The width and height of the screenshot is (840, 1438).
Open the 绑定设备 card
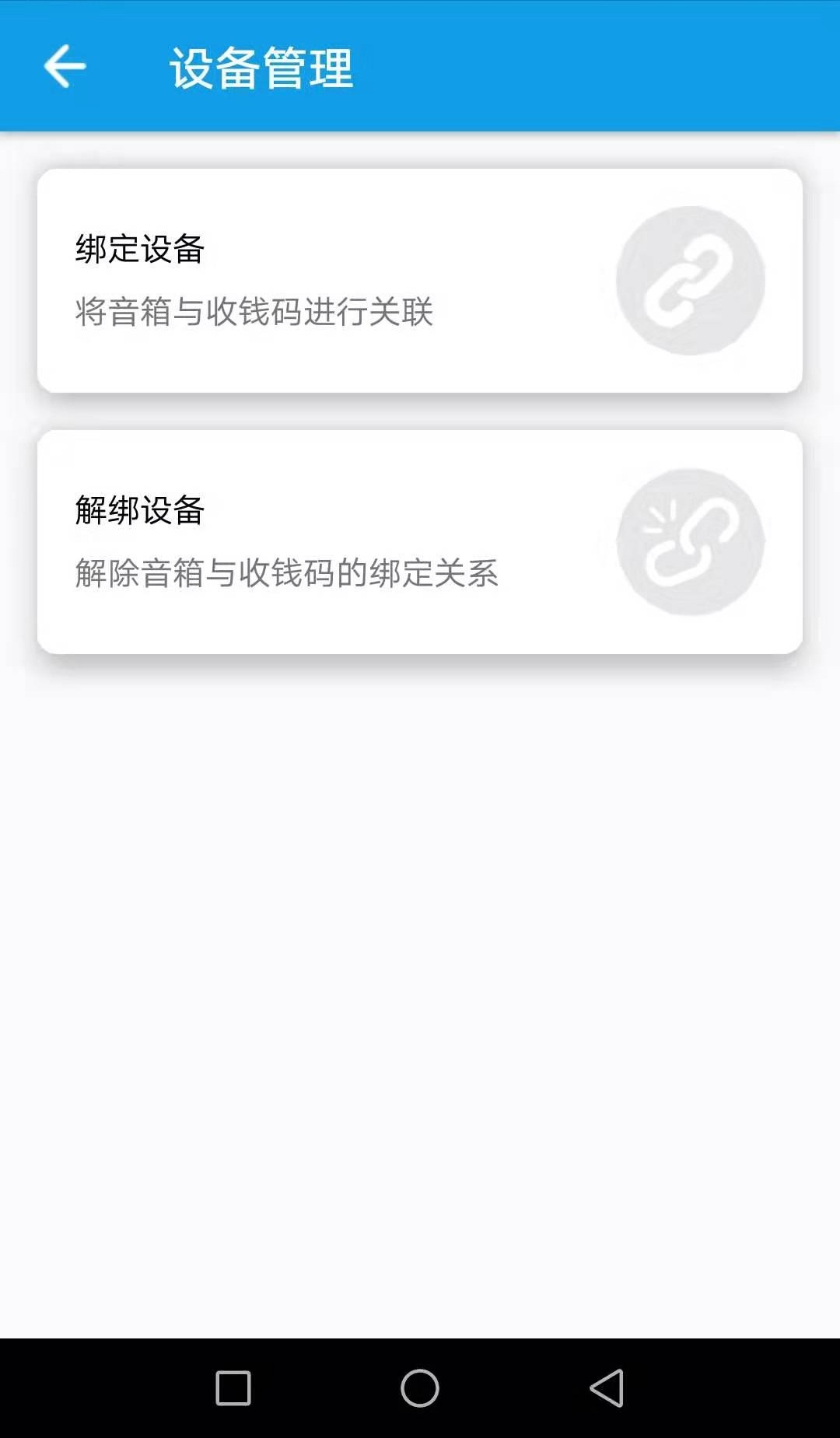[x=420, y=281]
